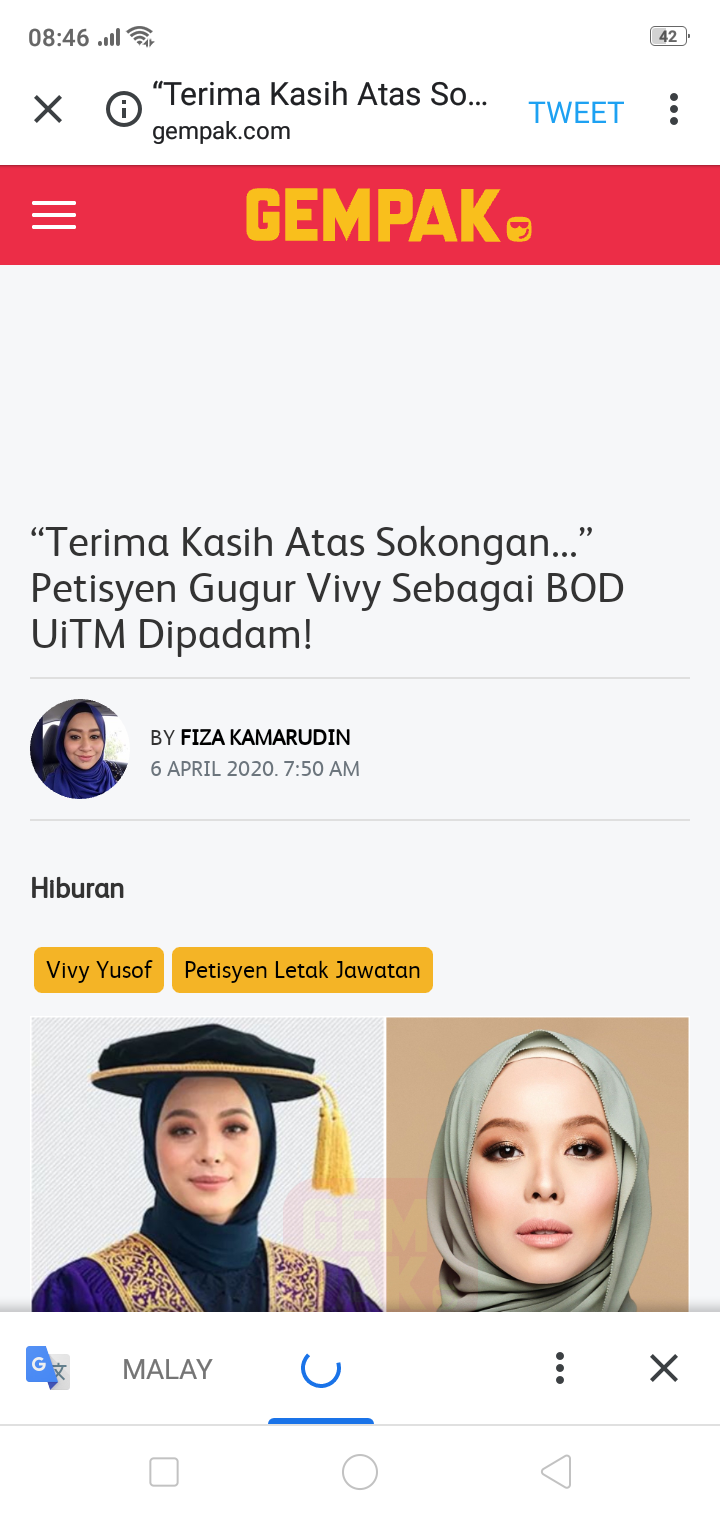
Task: Open the browser overflow menu
Action: pos(674,110)
